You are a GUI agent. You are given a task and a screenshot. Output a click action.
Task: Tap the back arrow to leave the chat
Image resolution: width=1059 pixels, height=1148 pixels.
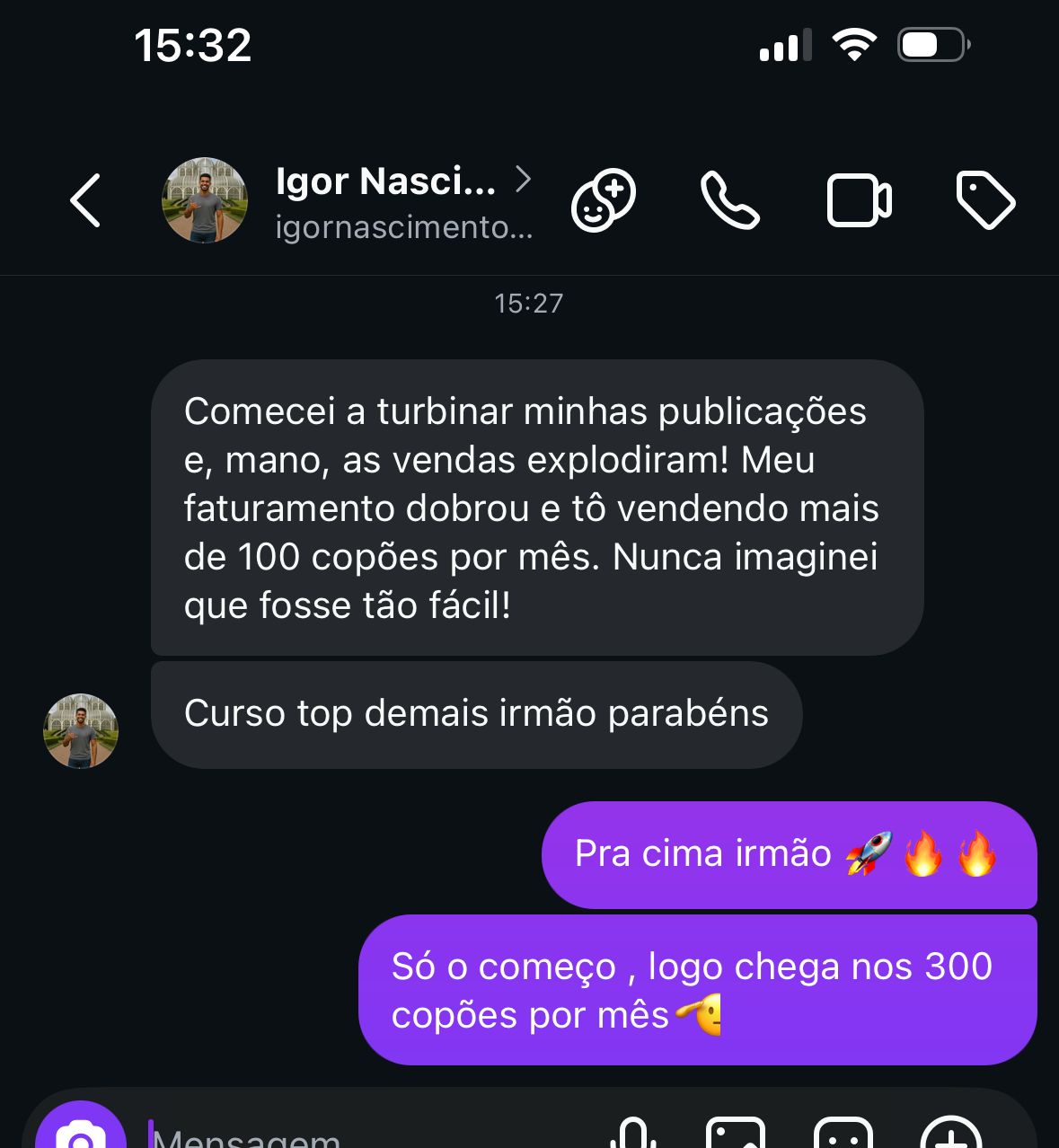click(84, 200)
